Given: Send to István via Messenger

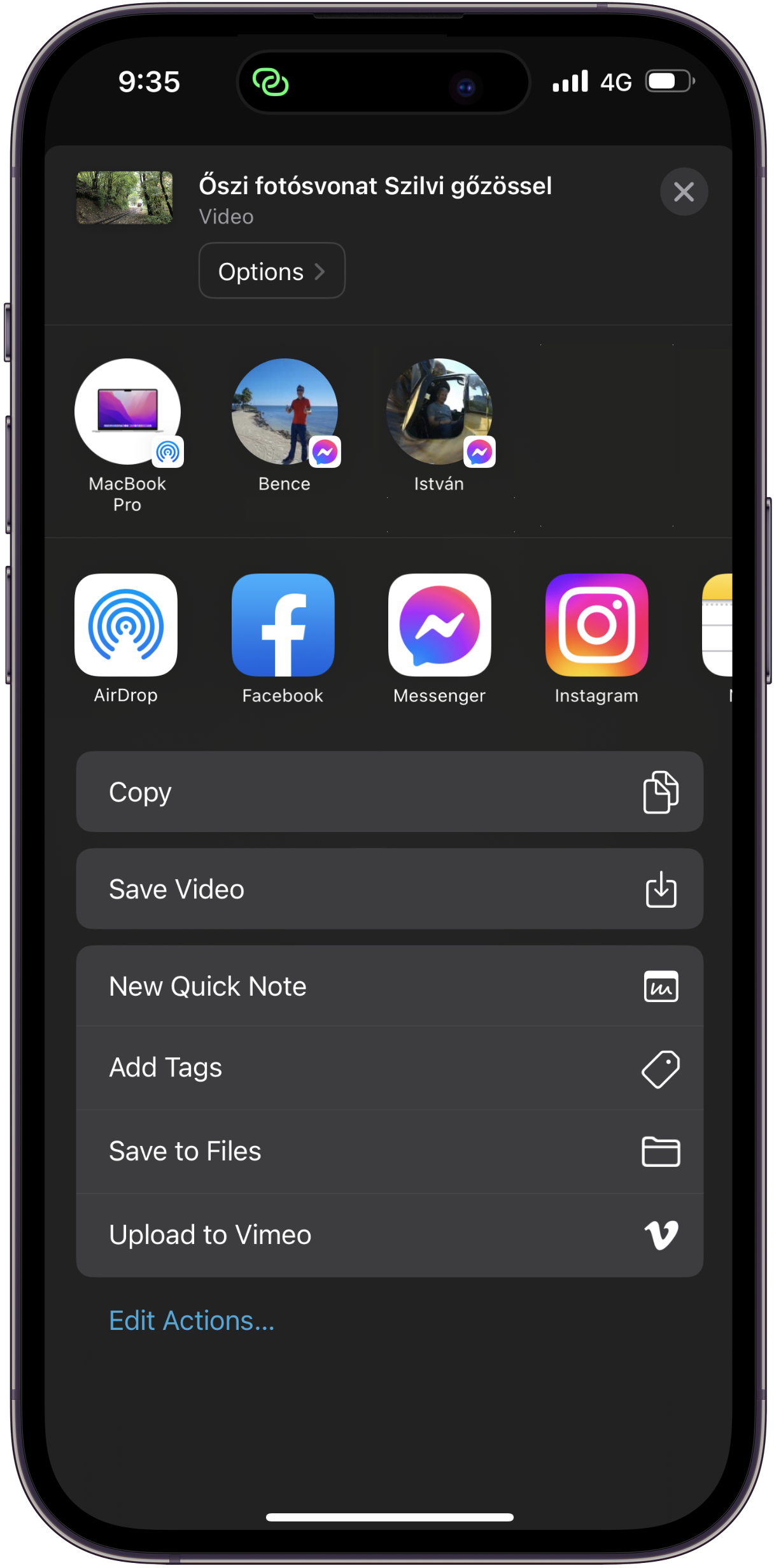Looking at the screenshot, I should coord(439,412).
